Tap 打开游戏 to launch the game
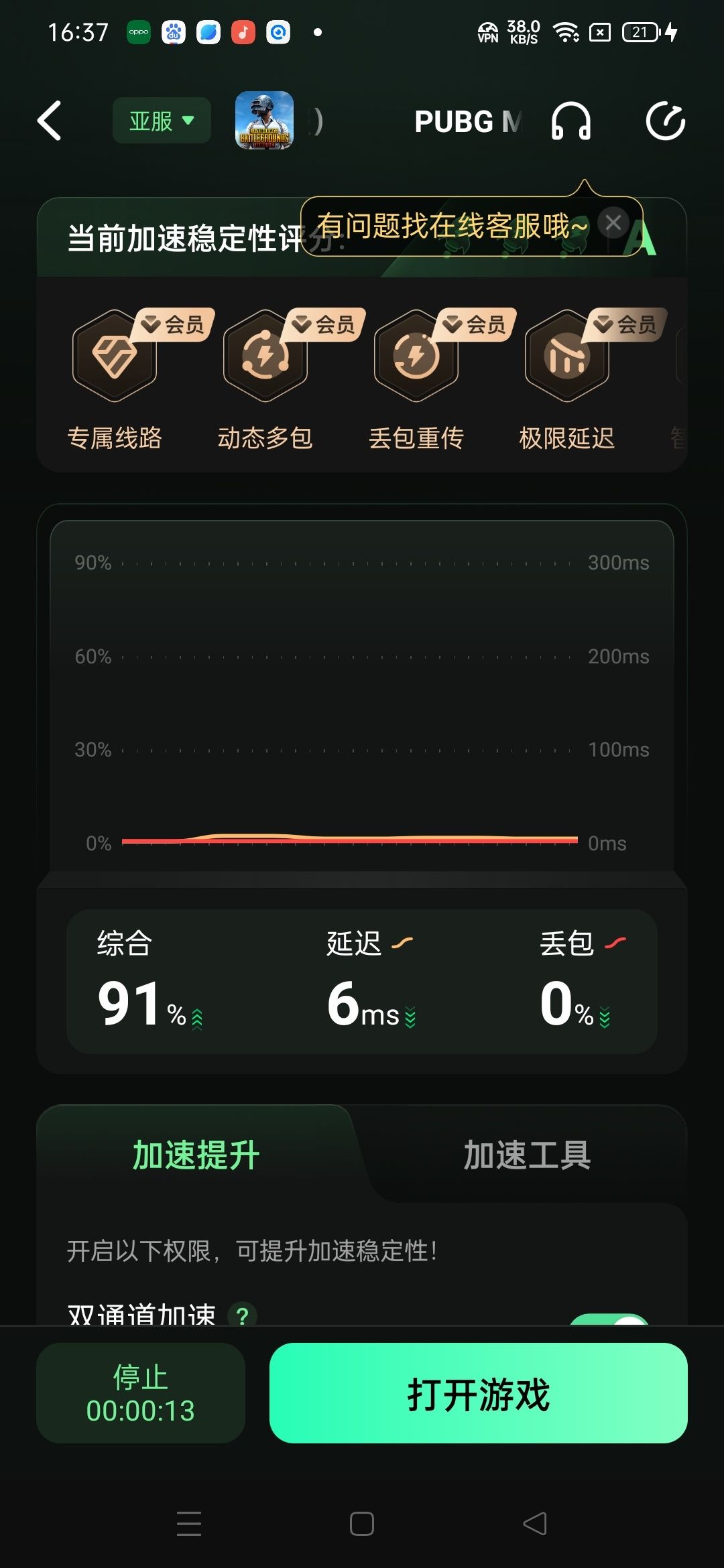The height and width of the screenshot is (1568, 724). pos(479,1394)
